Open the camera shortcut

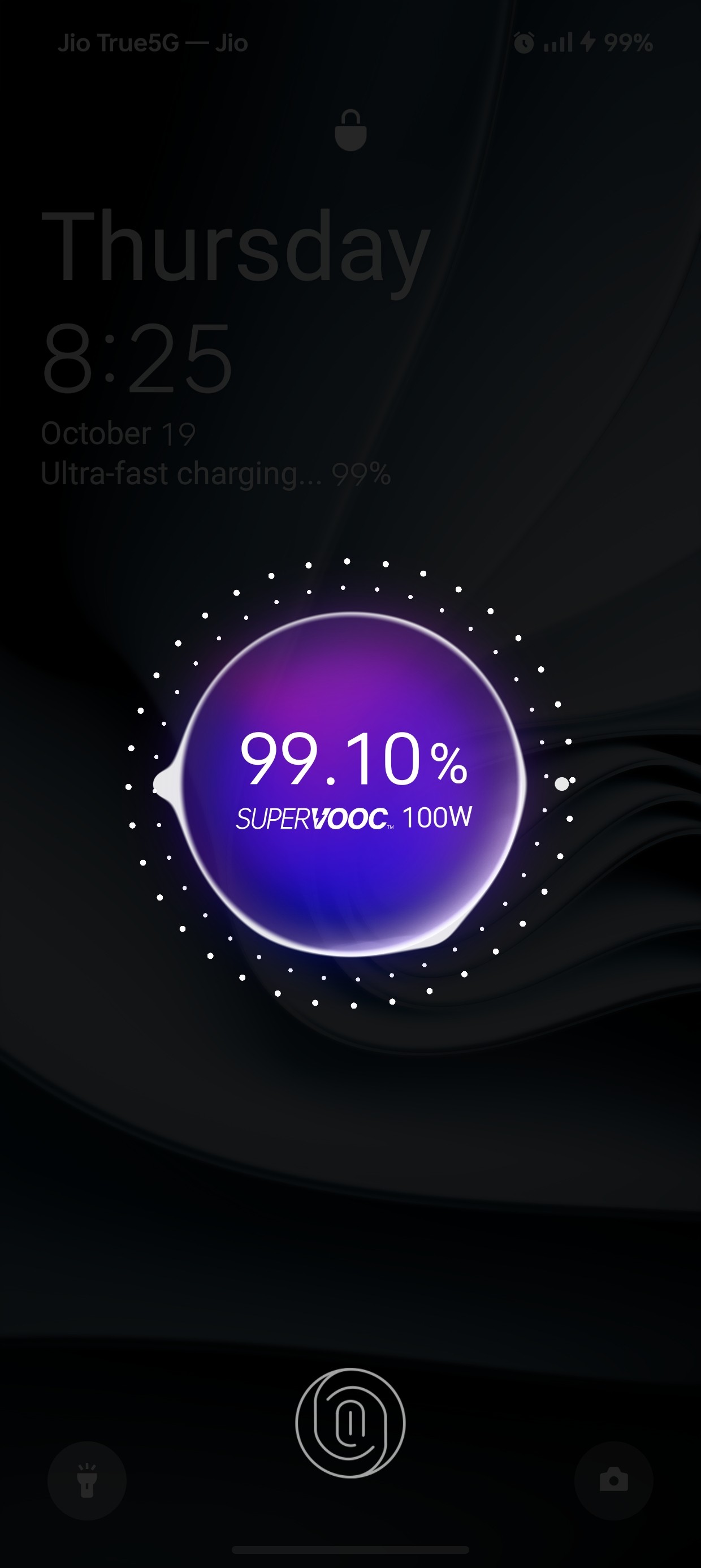[x=613, y=1480]
